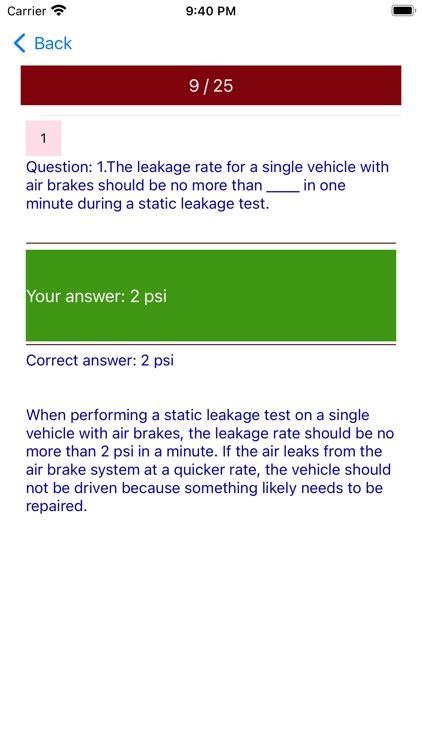Select question number 1 box

[44, 138]
